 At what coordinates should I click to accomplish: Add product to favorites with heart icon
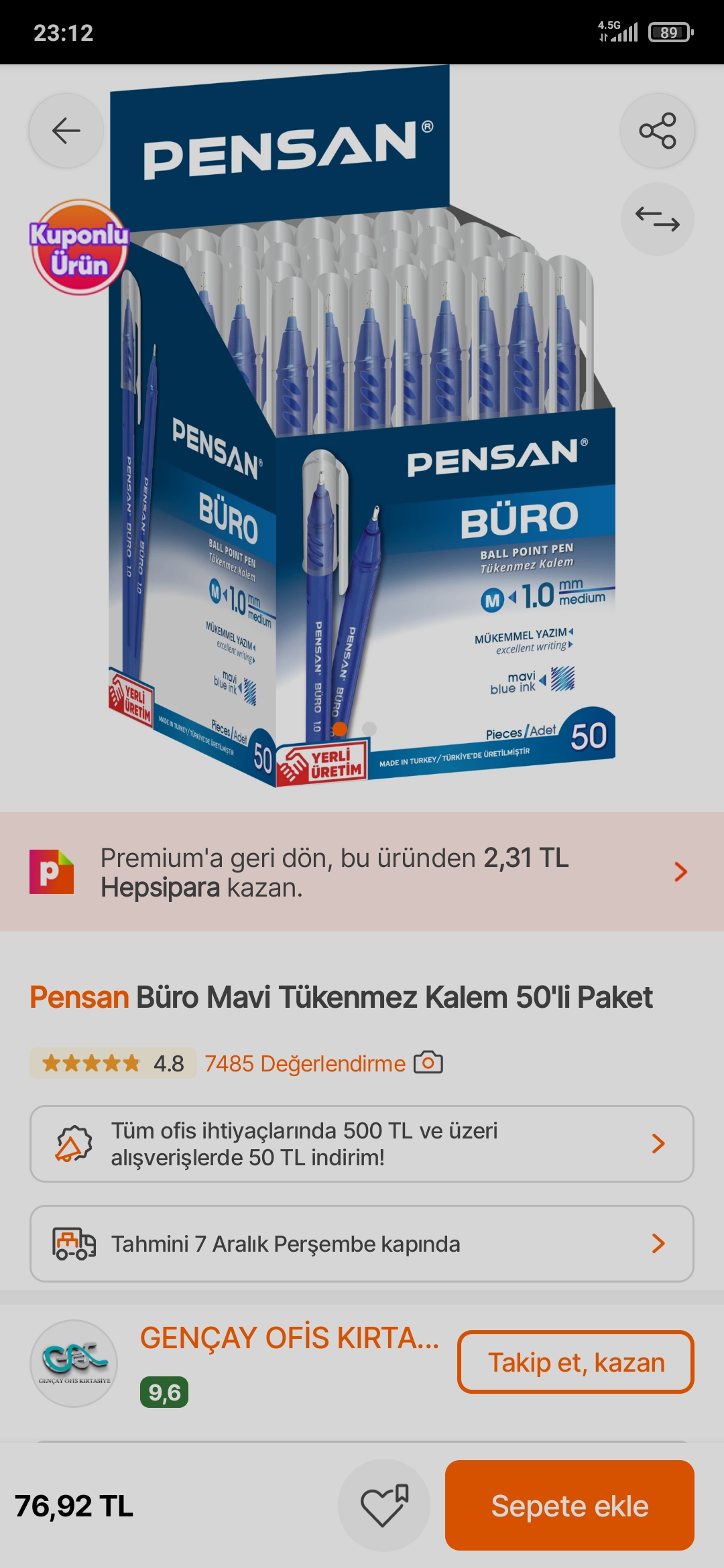pos(384,1505)
